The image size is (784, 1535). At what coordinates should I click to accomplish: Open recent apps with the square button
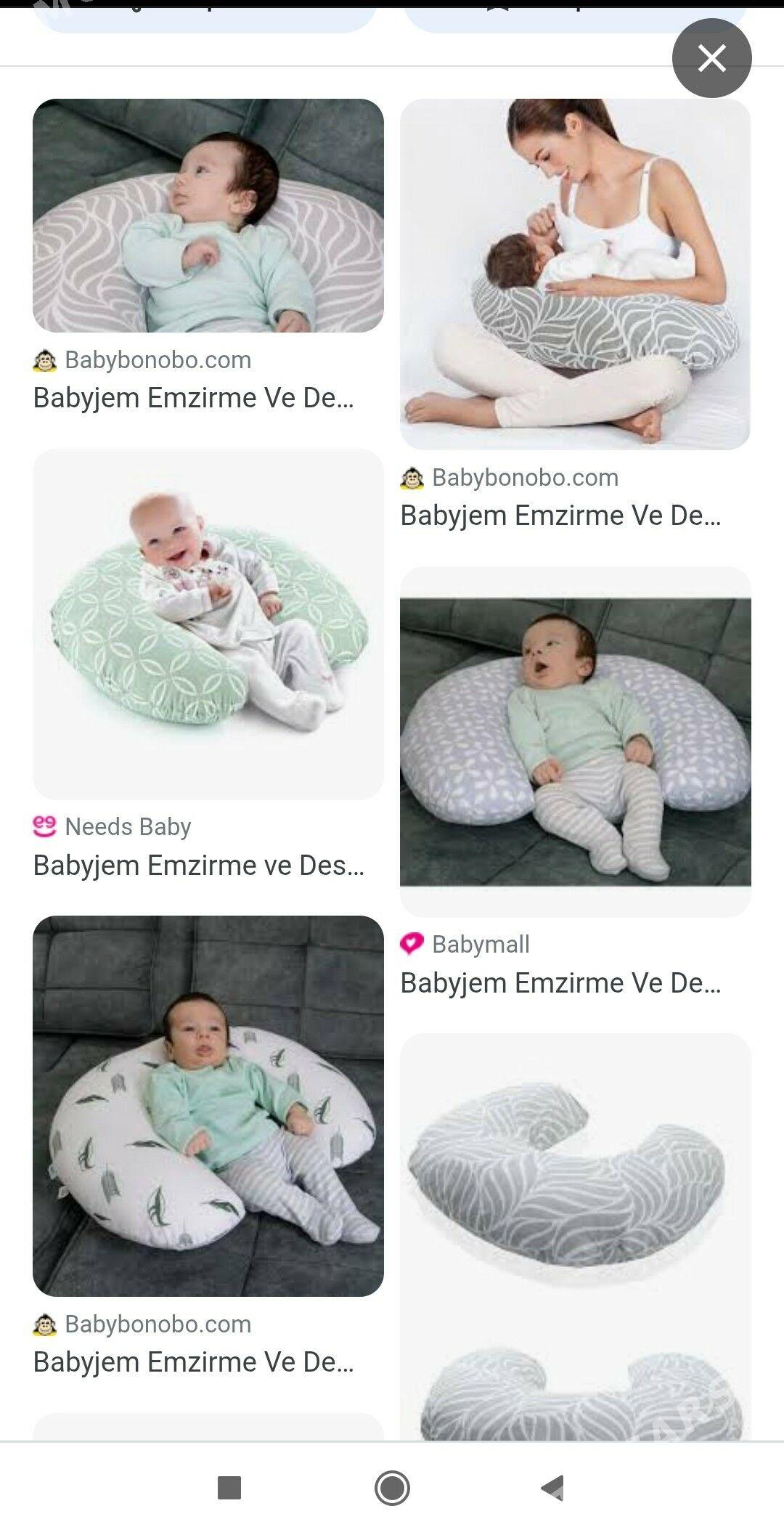[229, 1488]
